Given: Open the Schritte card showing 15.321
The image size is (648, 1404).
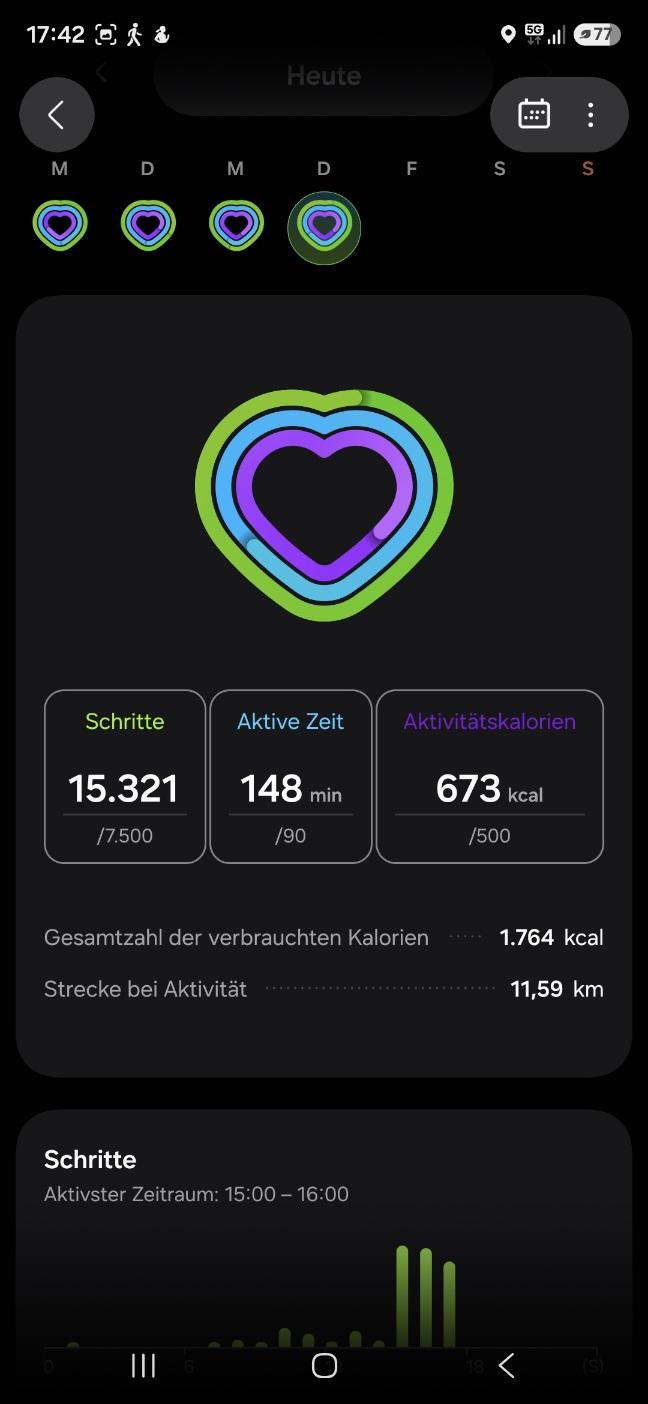Looking at the screenshot, I should 125,776.
